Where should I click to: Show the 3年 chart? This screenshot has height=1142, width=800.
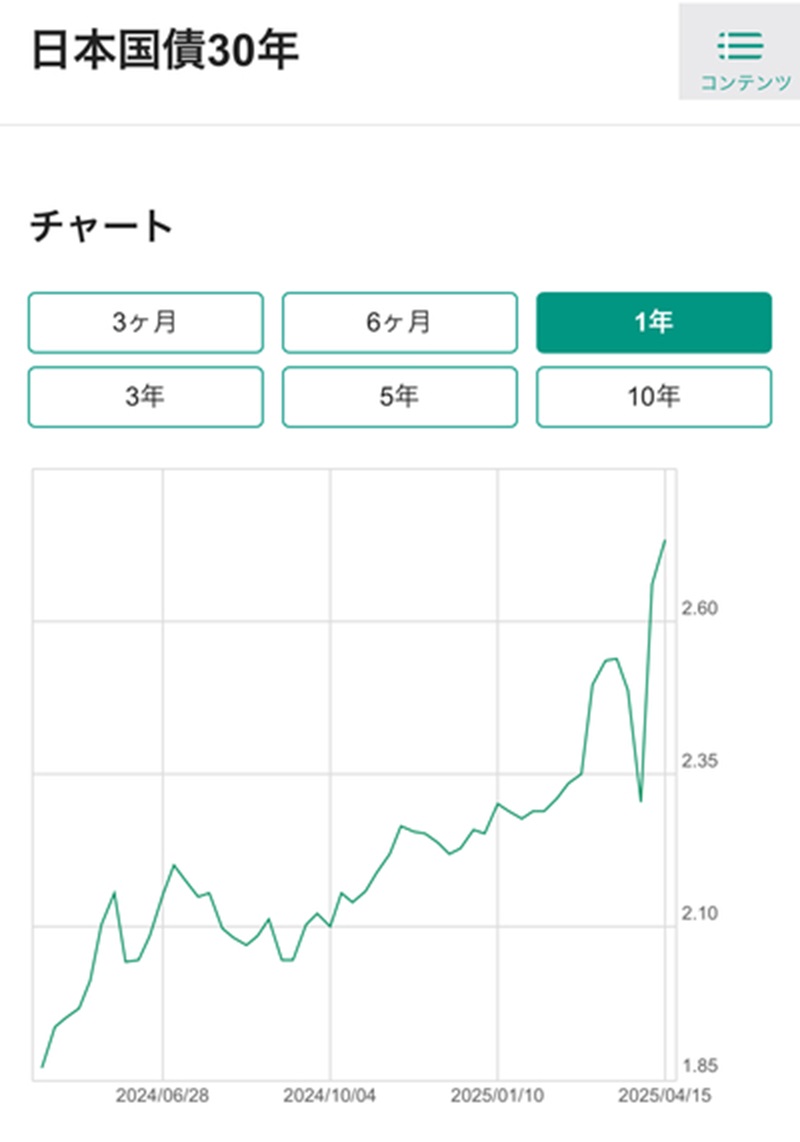[x=146, y=397]
